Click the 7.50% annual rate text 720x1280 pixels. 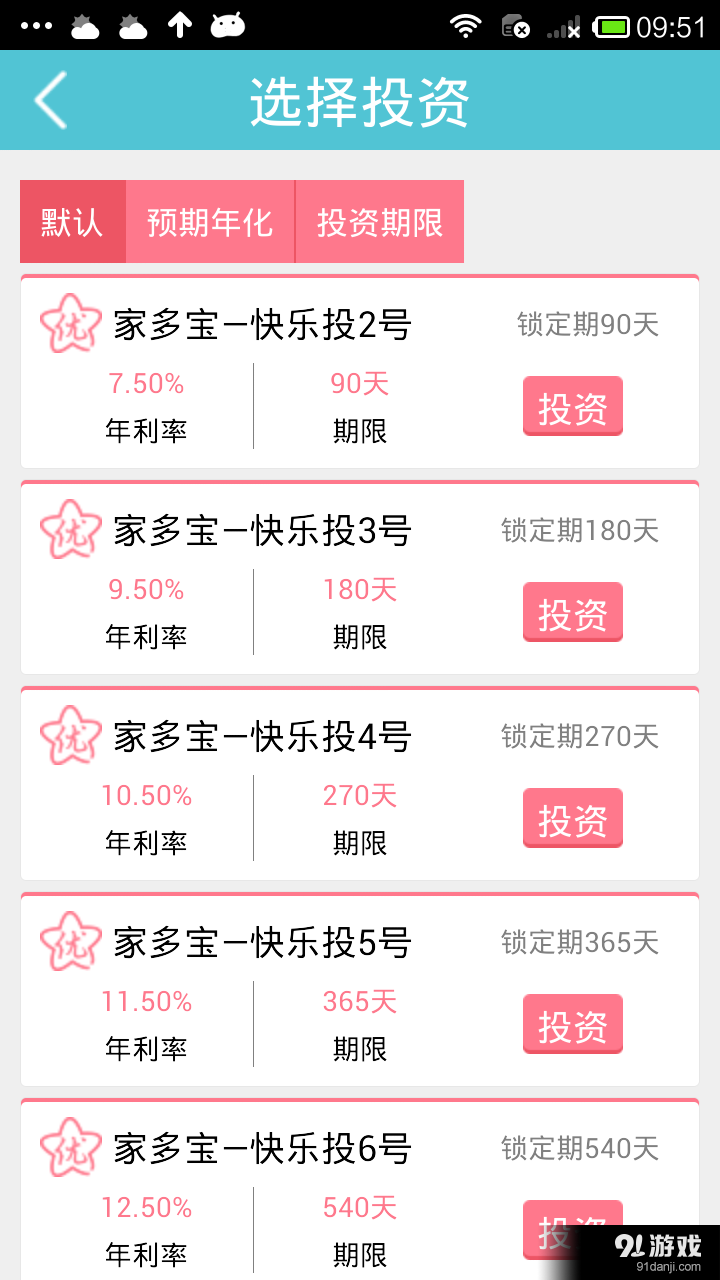[146, 384]
